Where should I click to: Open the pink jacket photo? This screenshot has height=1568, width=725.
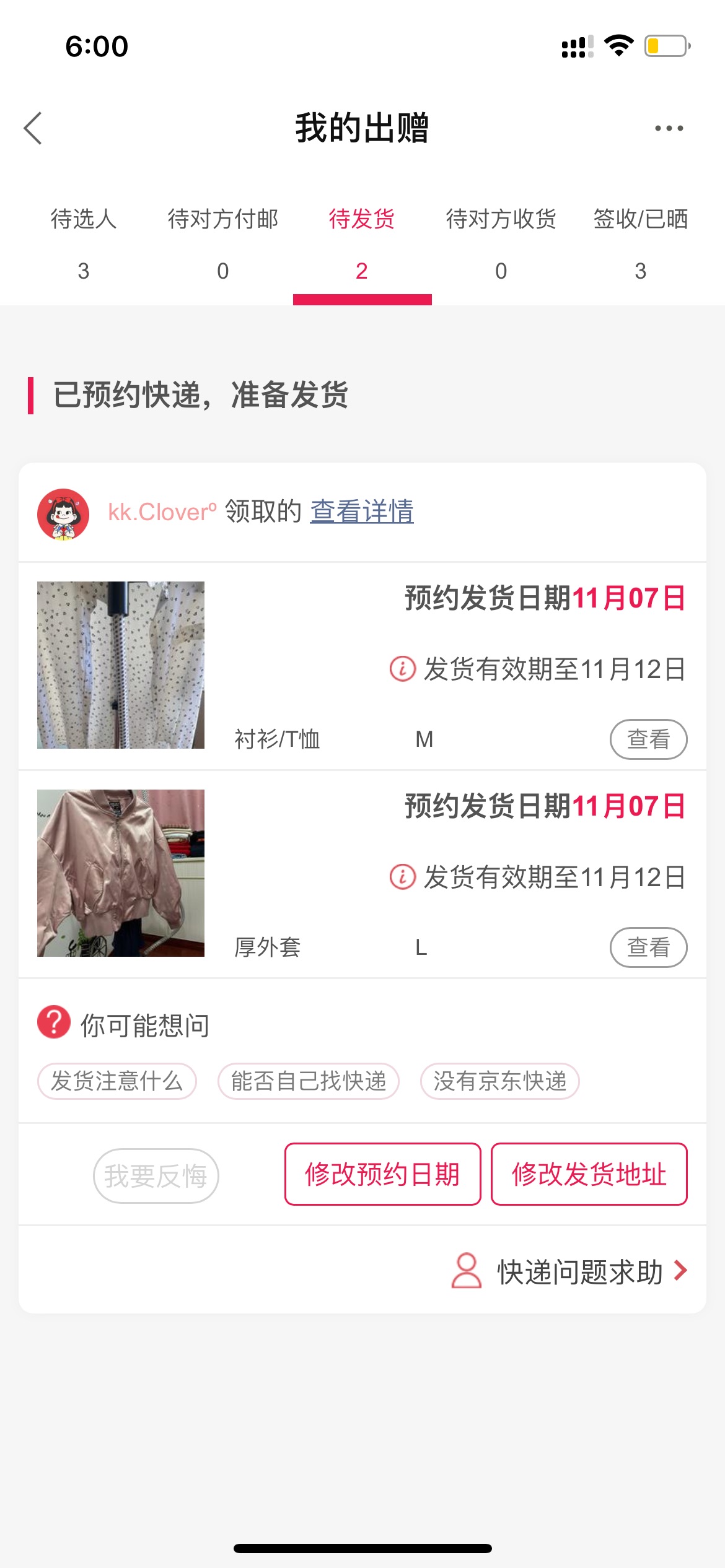coord(121,873)
